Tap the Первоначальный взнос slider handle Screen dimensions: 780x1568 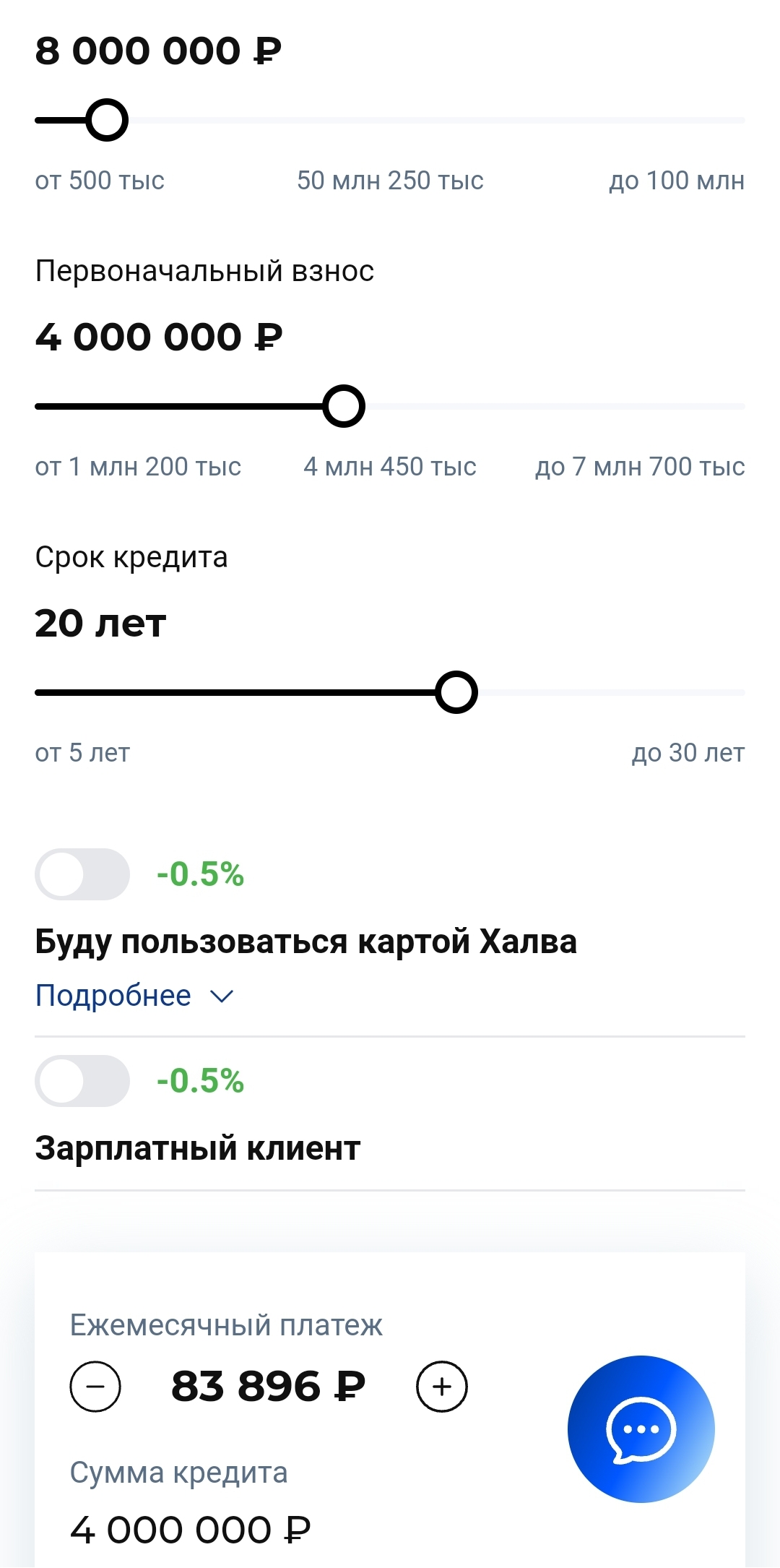tap(344, 406)
